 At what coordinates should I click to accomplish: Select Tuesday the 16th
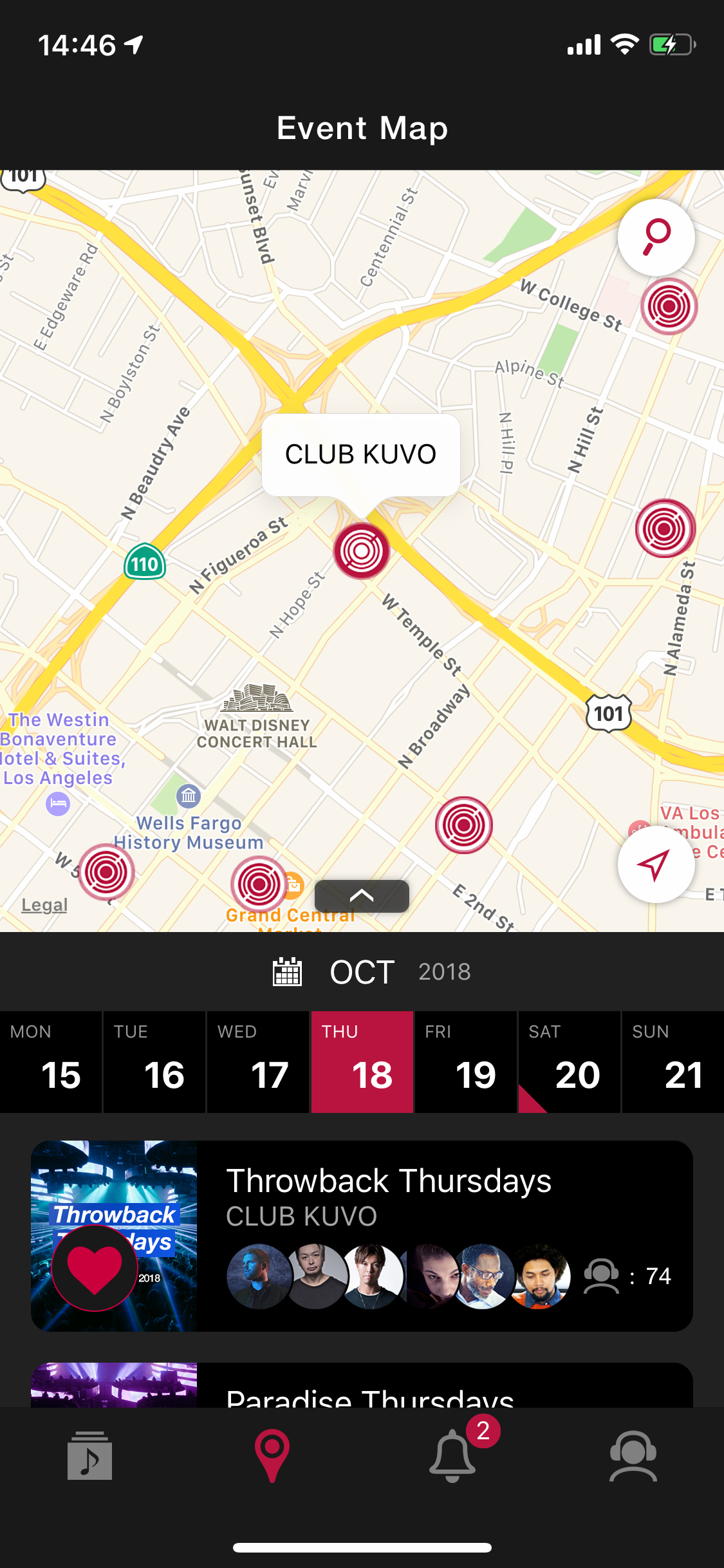click(x=154, y=1062)
